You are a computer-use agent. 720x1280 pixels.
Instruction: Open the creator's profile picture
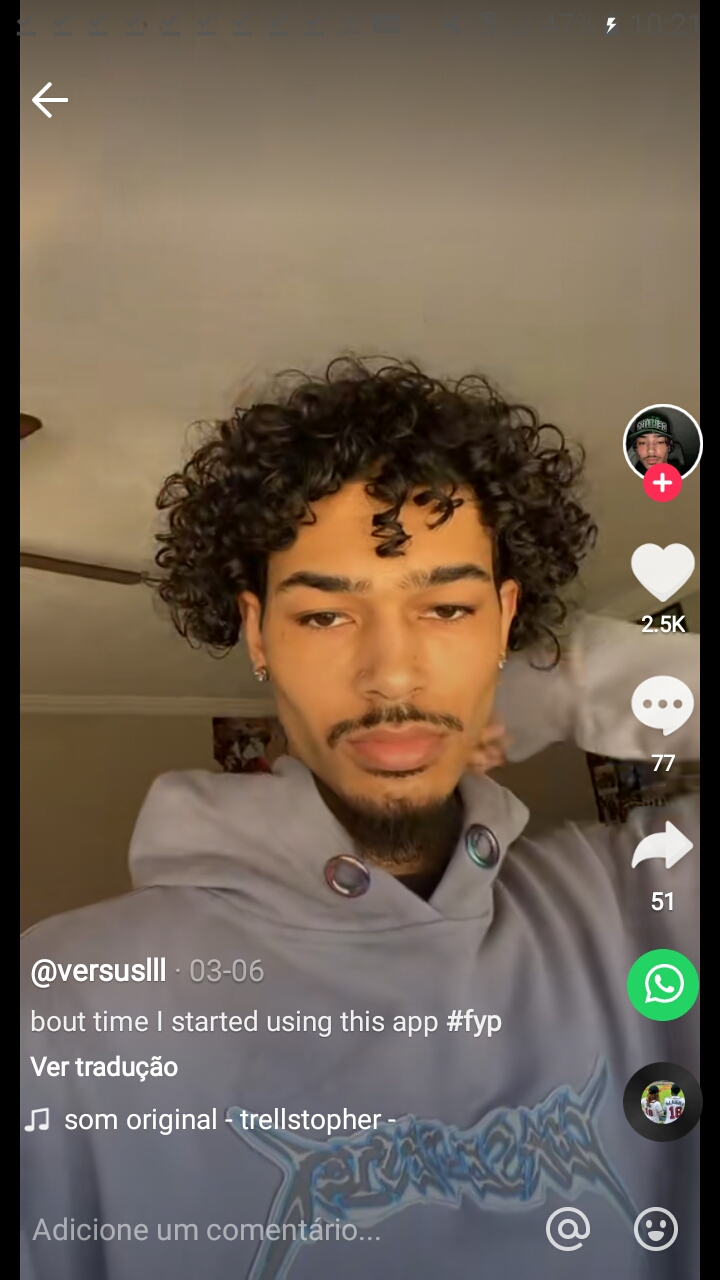pos(662,443)
